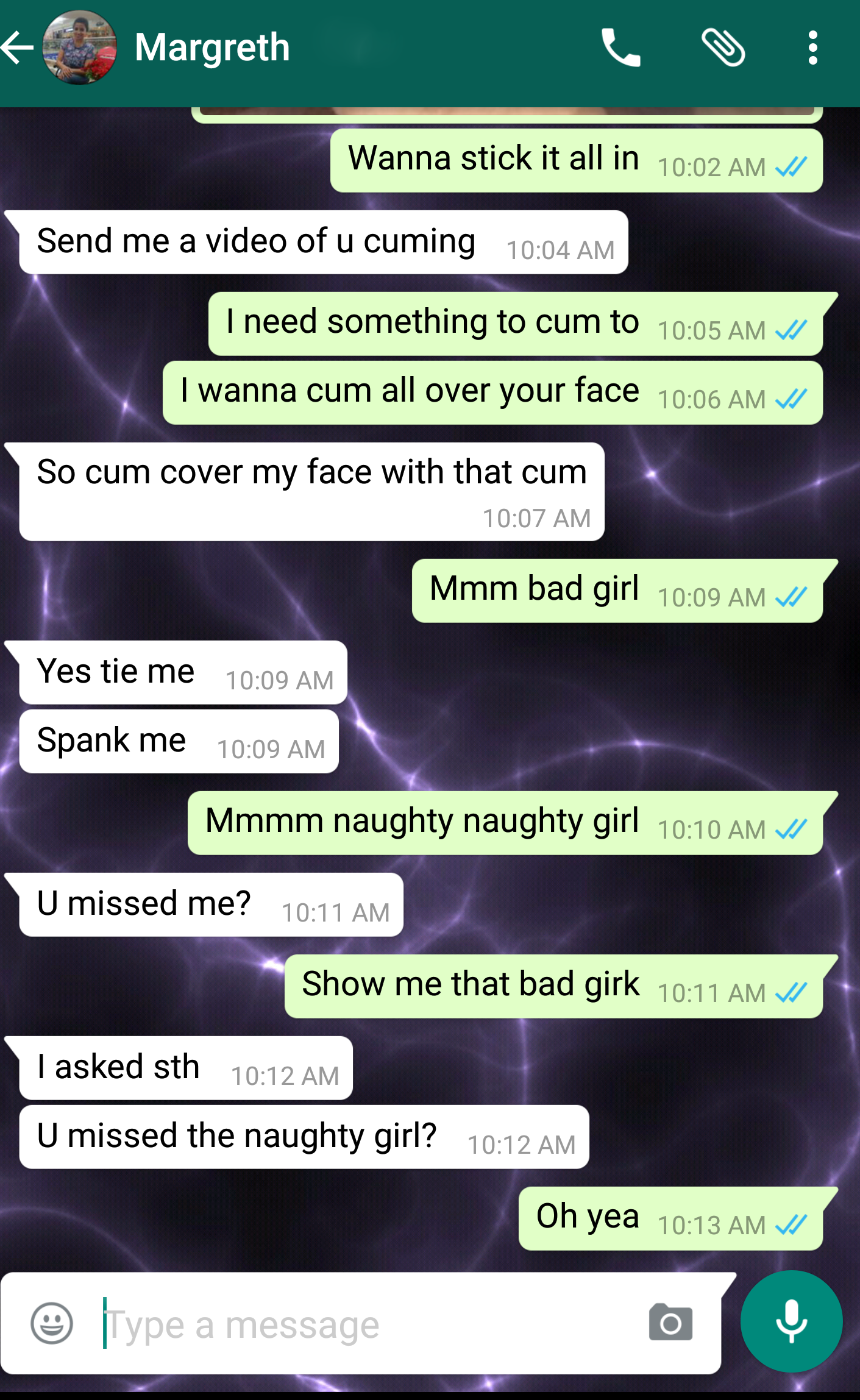860x1400 pixels.
Task: Open the partially visible sent image
Action: pyautogui.click(x=506, y=112)
